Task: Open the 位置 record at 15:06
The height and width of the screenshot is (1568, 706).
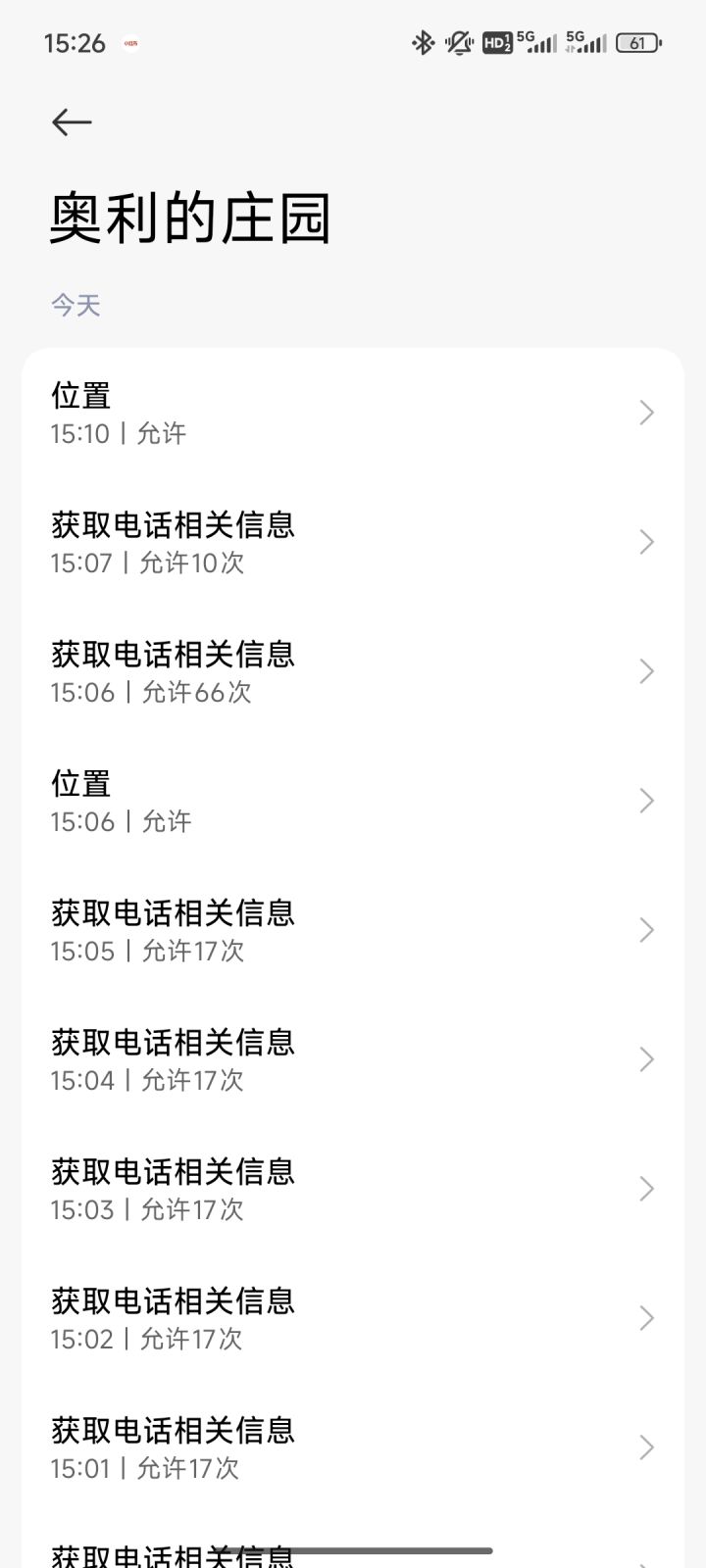Action: [x=353, y=801]
